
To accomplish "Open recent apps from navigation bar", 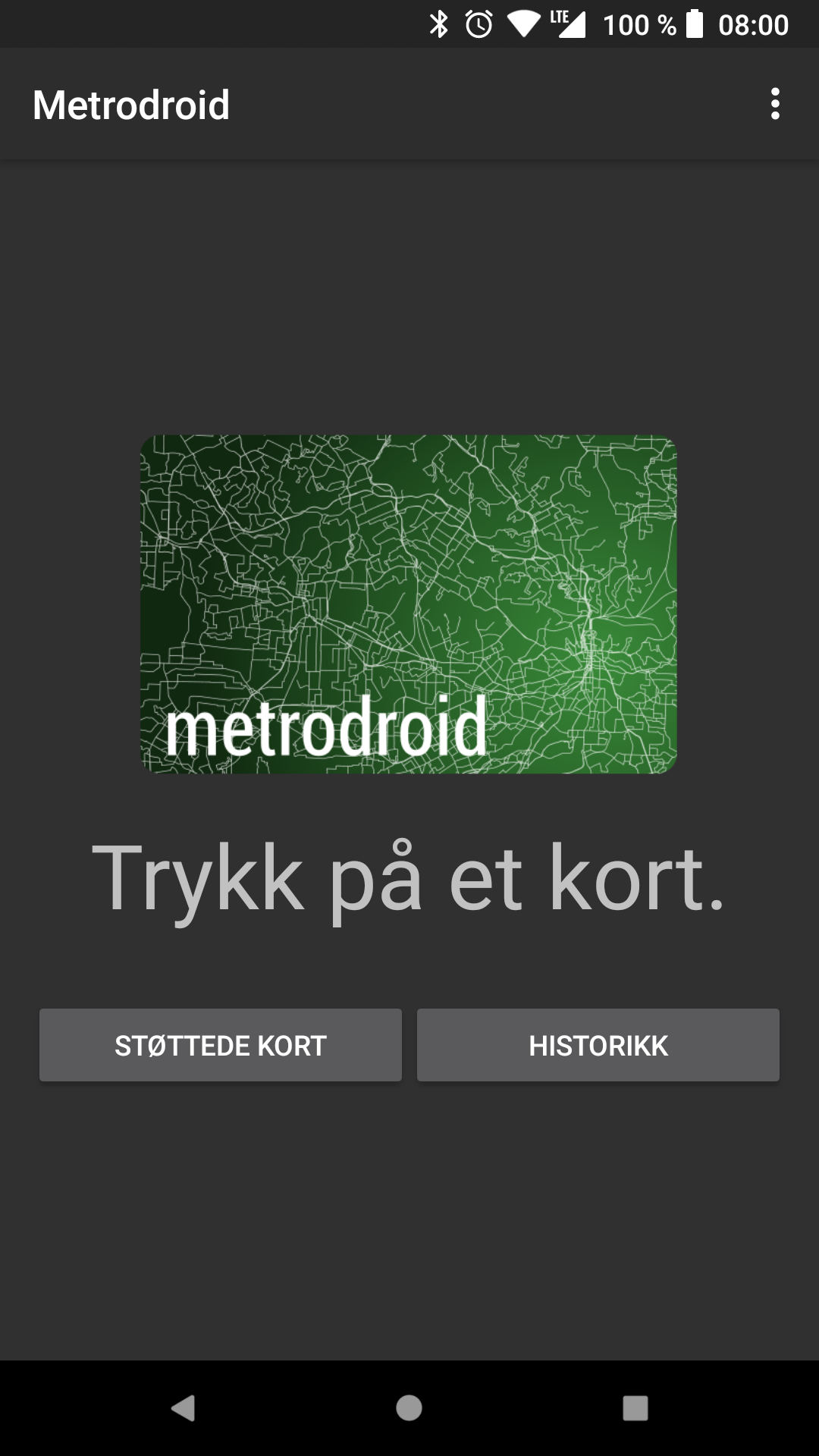I will [635, 1408].
